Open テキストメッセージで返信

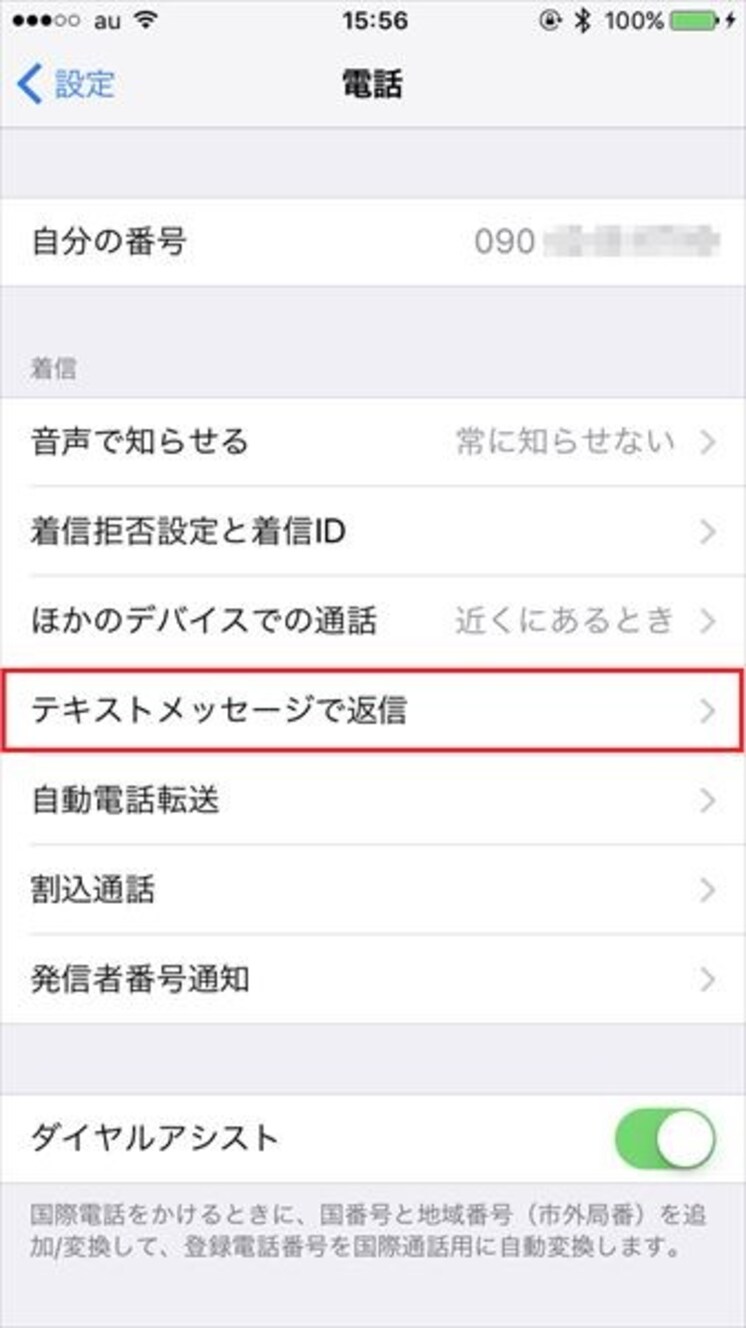(x=373, y=711)
